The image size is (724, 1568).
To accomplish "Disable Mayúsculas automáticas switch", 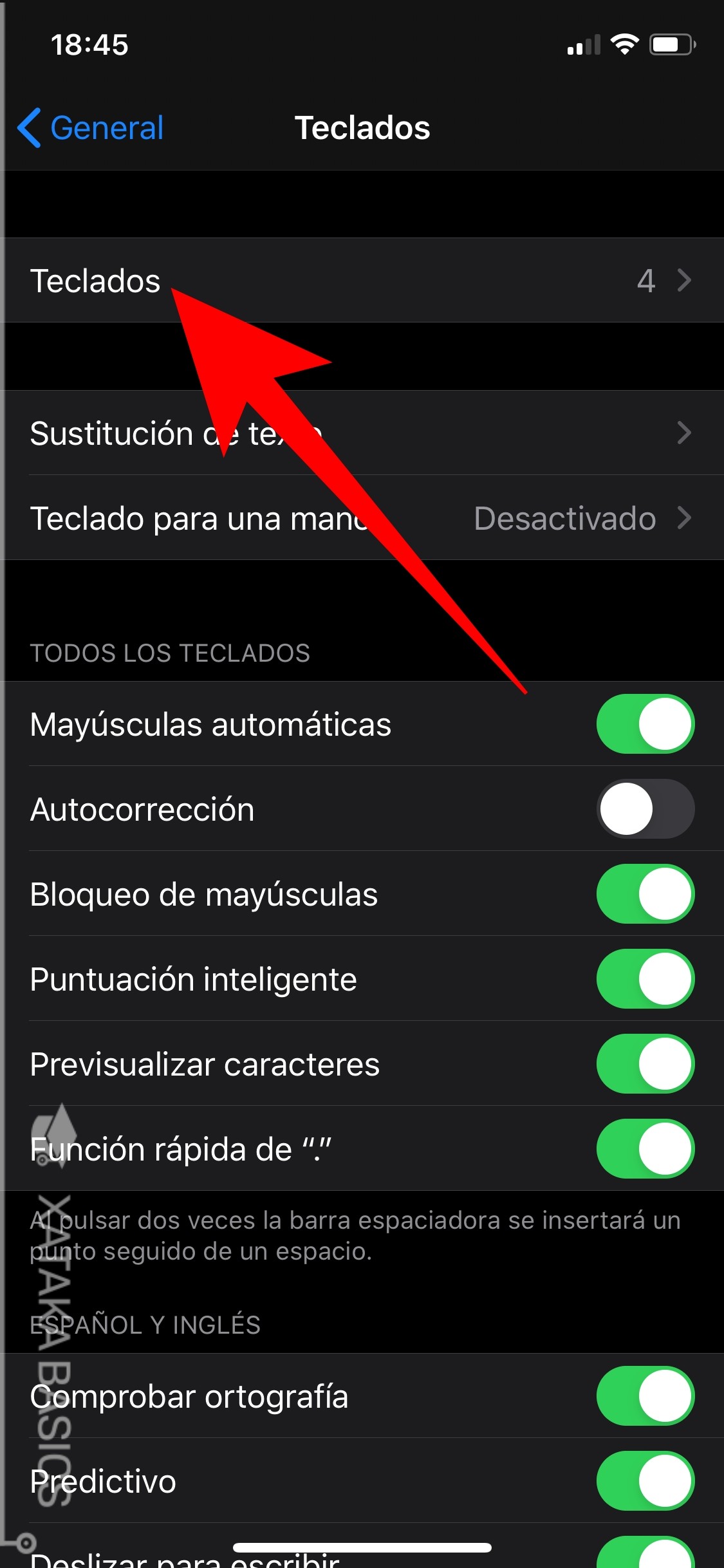I will [x=645, y=723].
